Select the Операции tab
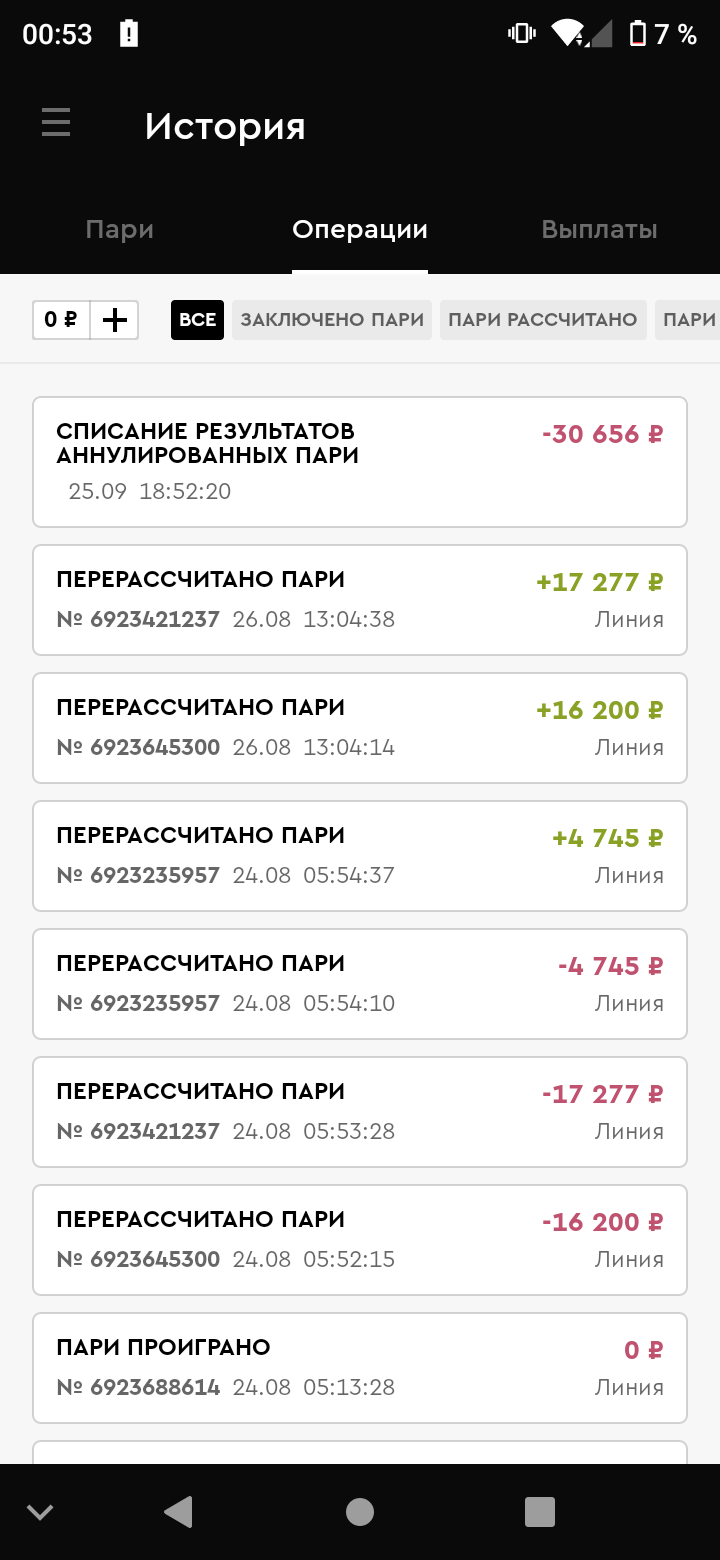720x1560 pixels. pos(360,230)
